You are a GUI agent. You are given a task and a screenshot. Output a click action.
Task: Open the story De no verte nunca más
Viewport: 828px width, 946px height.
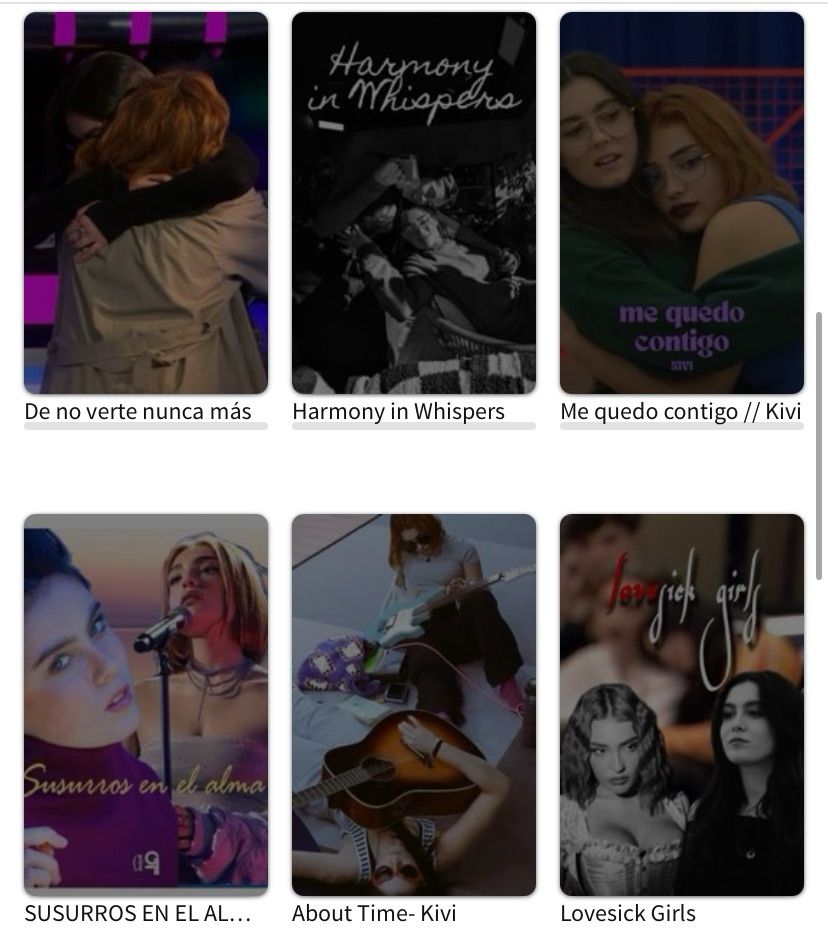pos(145,203)
